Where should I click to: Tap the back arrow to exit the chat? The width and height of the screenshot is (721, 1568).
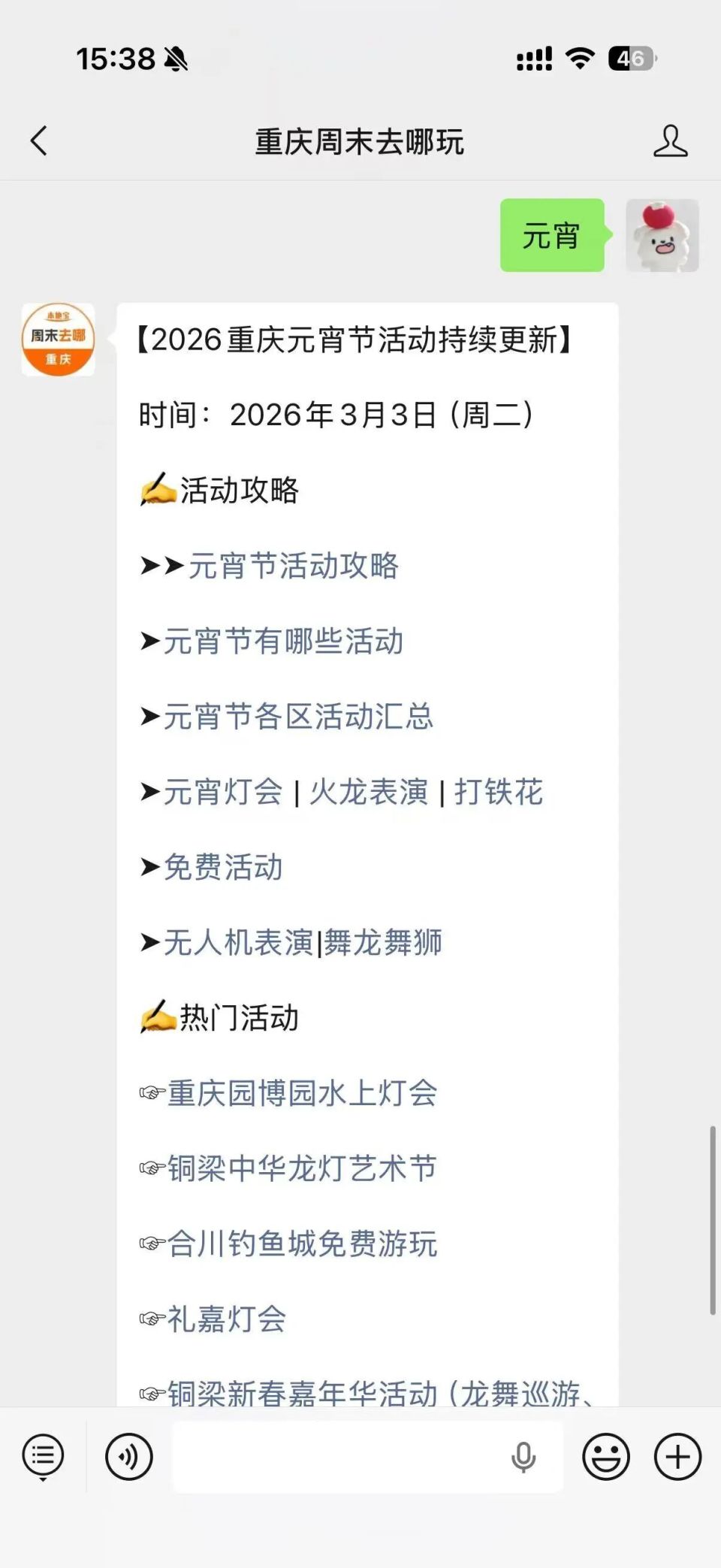point(39,140)
